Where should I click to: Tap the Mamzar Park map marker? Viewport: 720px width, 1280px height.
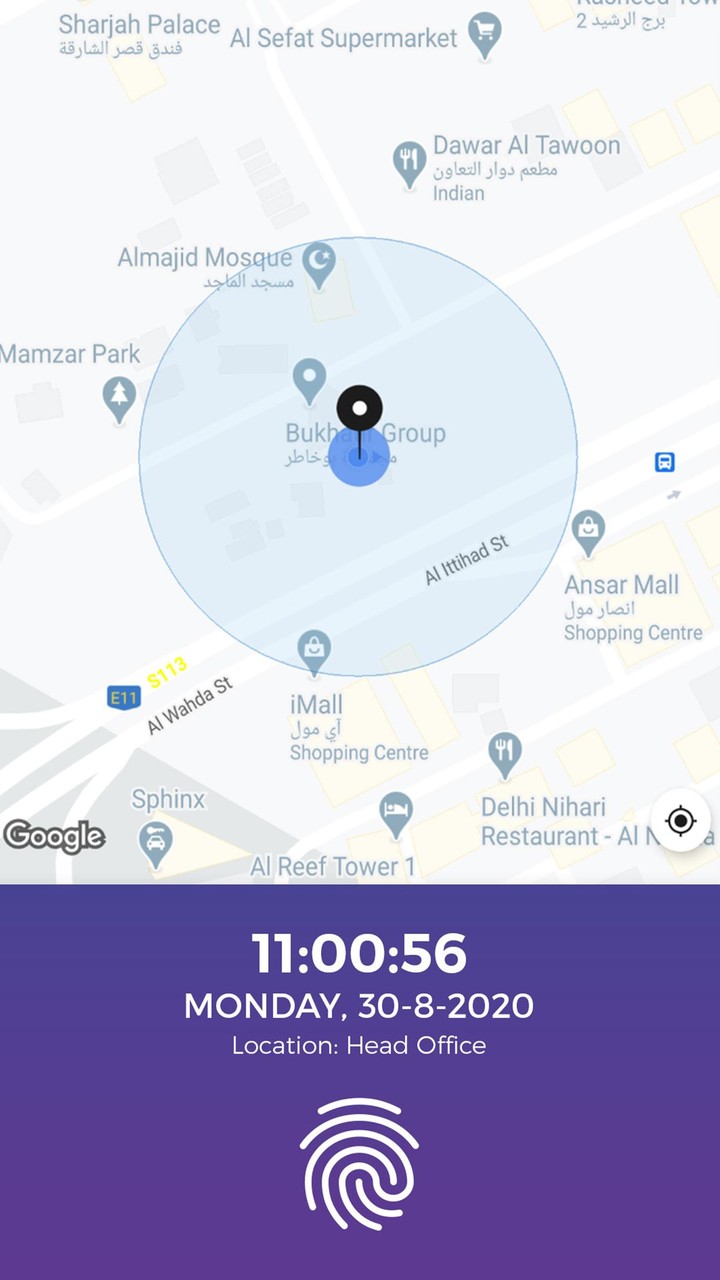(119, 398)
